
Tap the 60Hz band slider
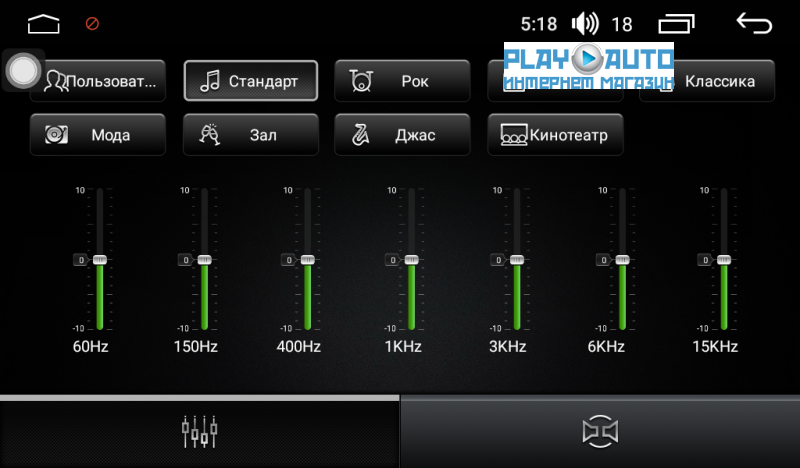[x=99, y=260]
